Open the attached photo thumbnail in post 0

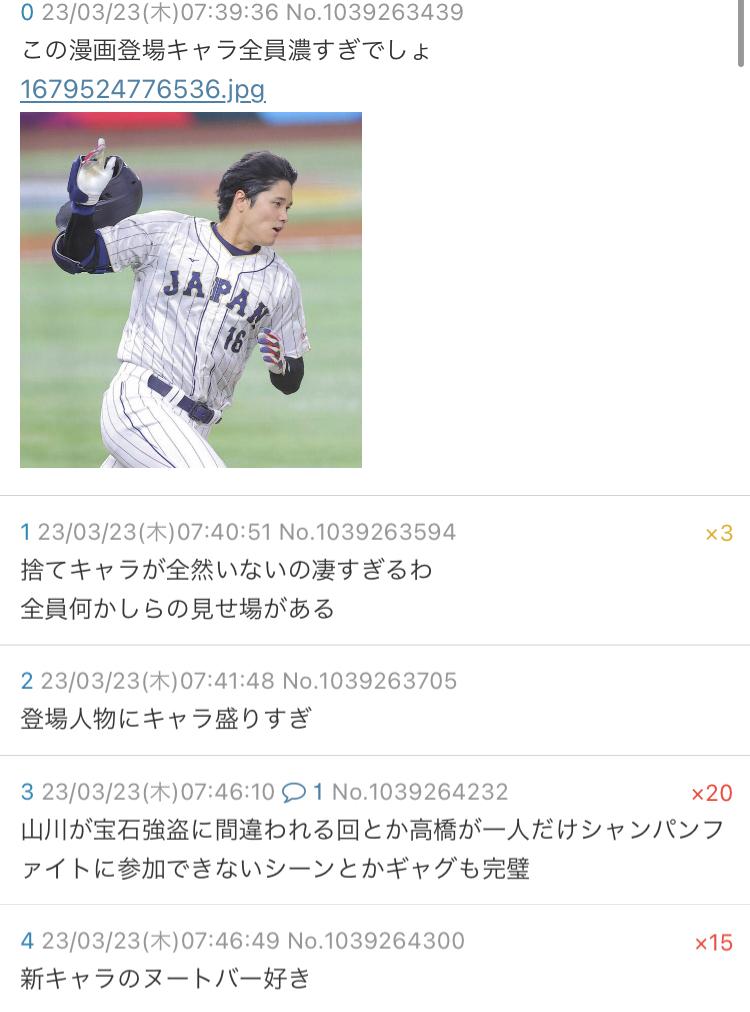(x=191, y=290)
